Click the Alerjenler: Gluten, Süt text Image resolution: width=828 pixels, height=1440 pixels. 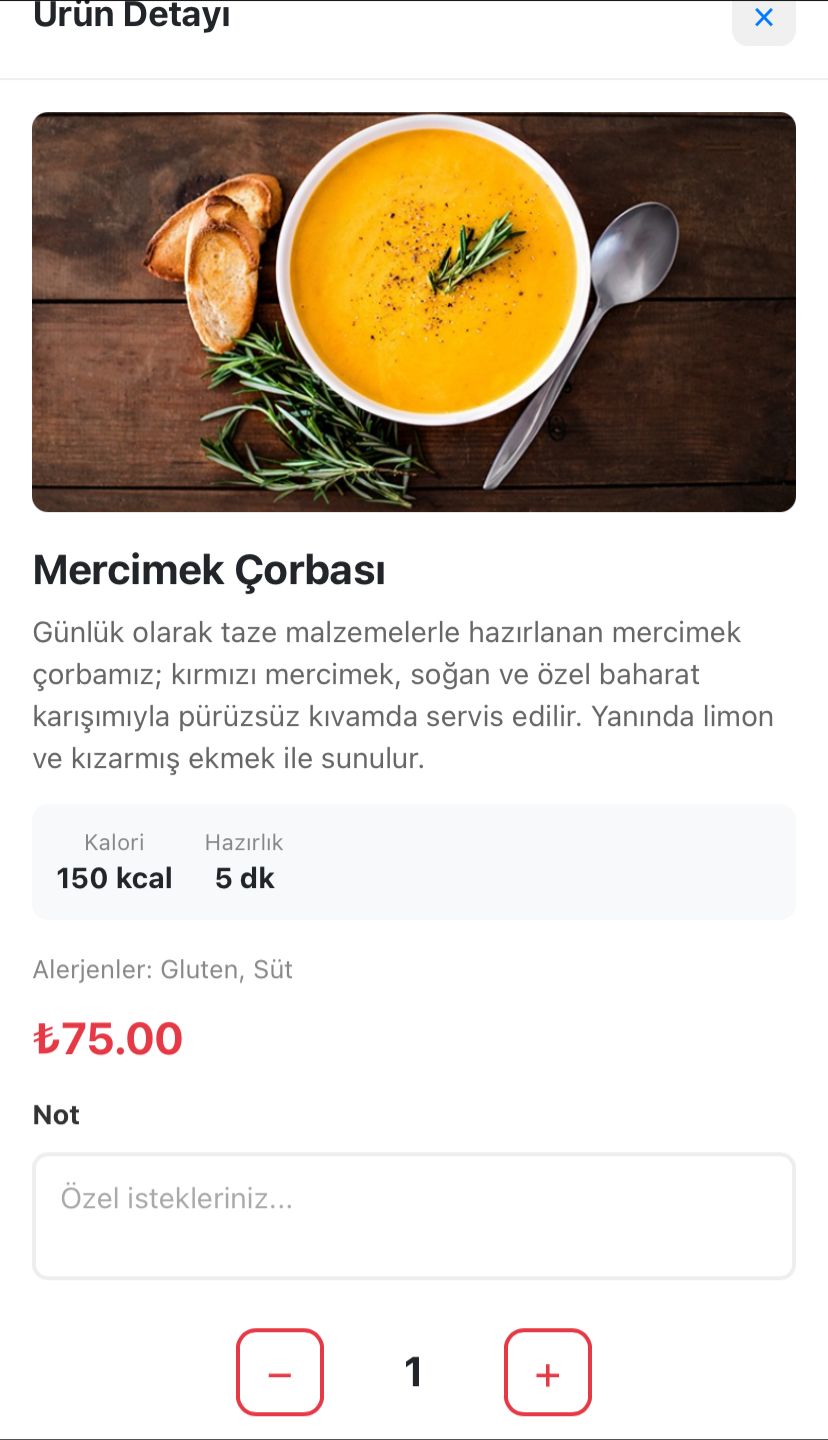tap(163, 969)
